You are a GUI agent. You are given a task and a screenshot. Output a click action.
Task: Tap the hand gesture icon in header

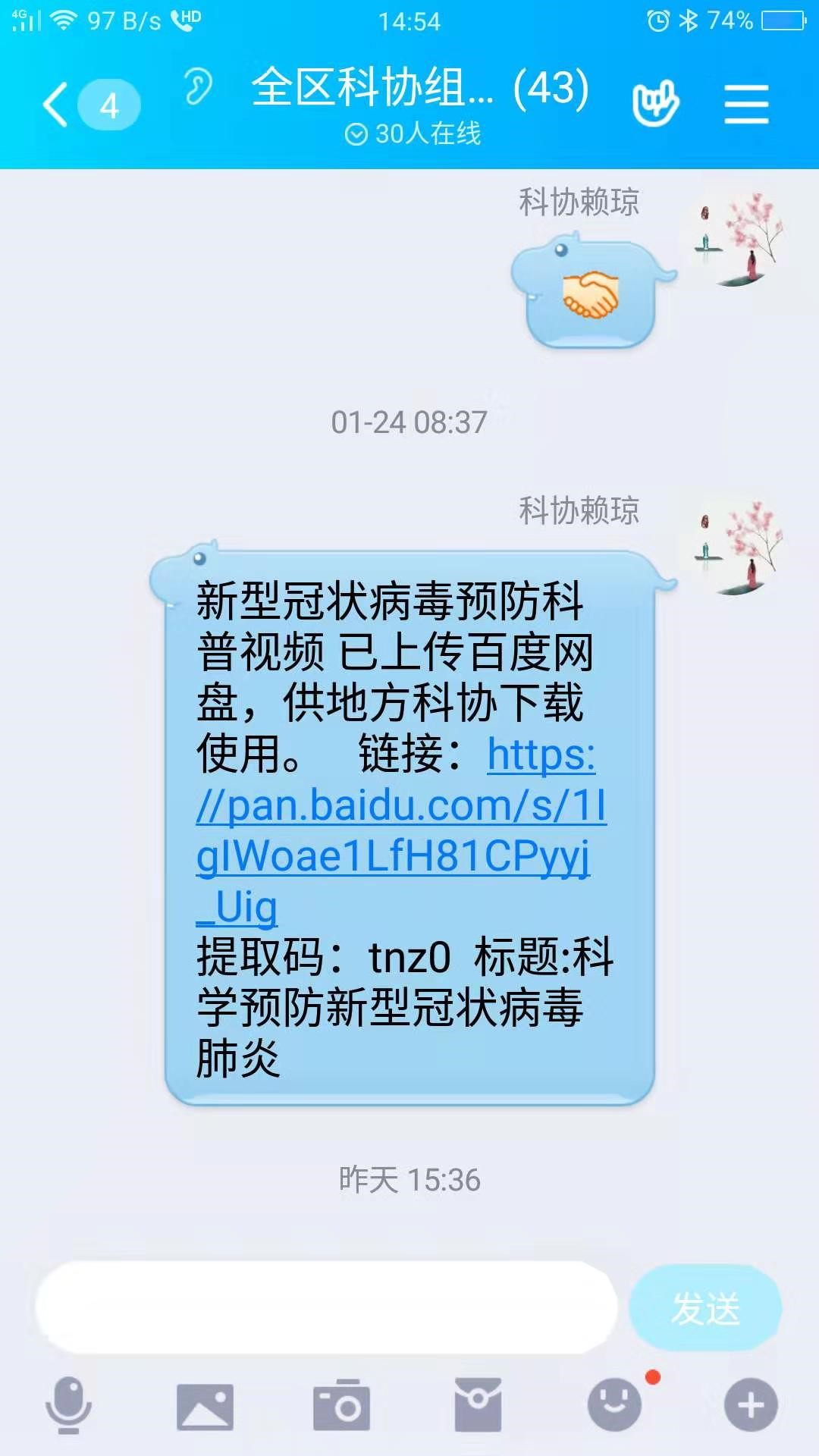click(x=655, y=103)
